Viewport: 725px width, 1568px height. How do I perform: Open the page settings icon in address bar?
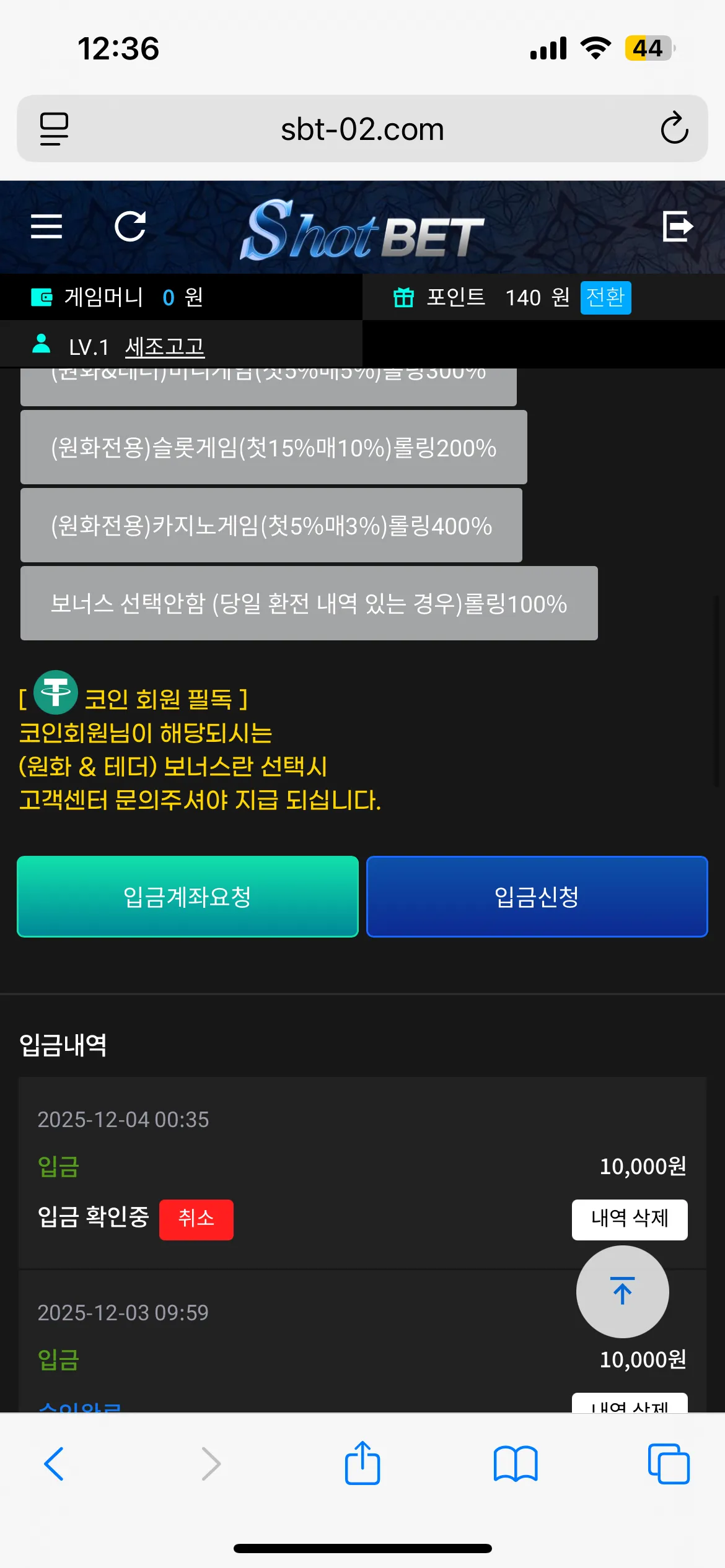pyautogui.click(x=54, y=129)
